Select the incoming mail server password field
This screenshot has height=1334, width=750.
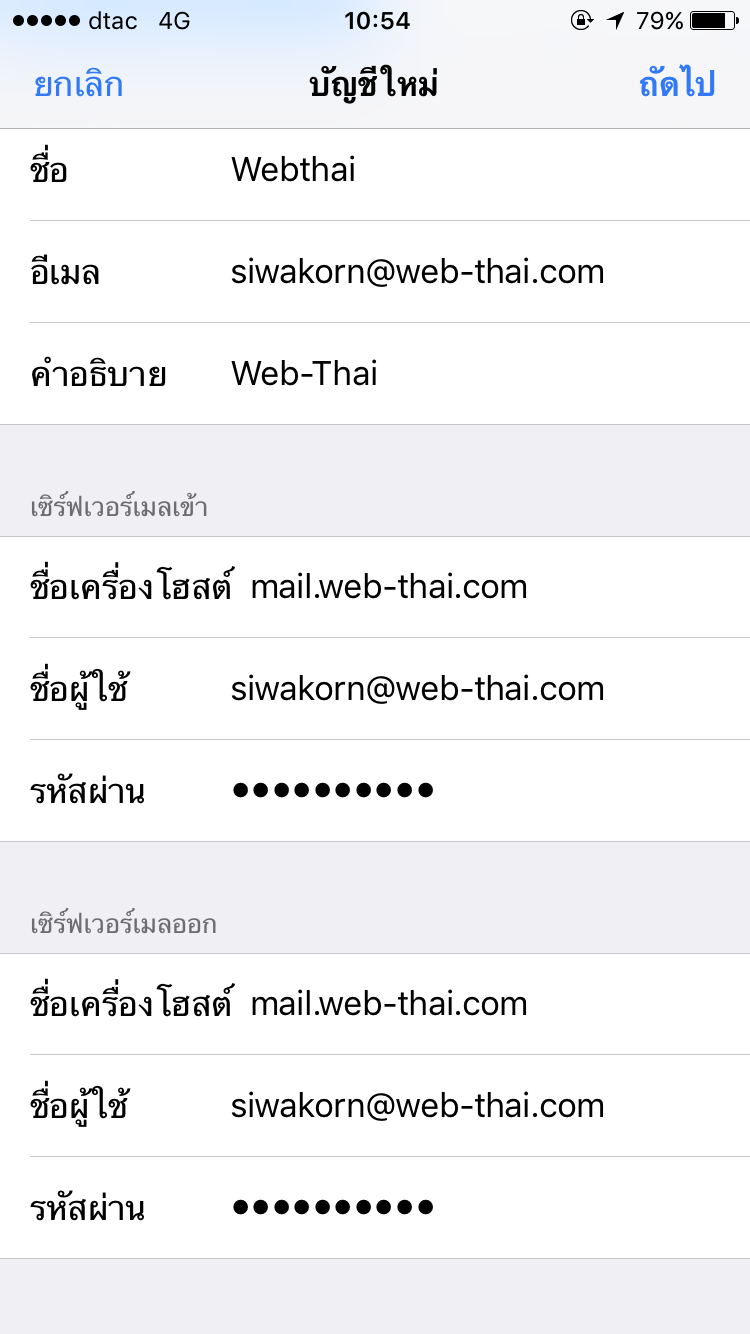pyautogui.click(x=375, y=791)
